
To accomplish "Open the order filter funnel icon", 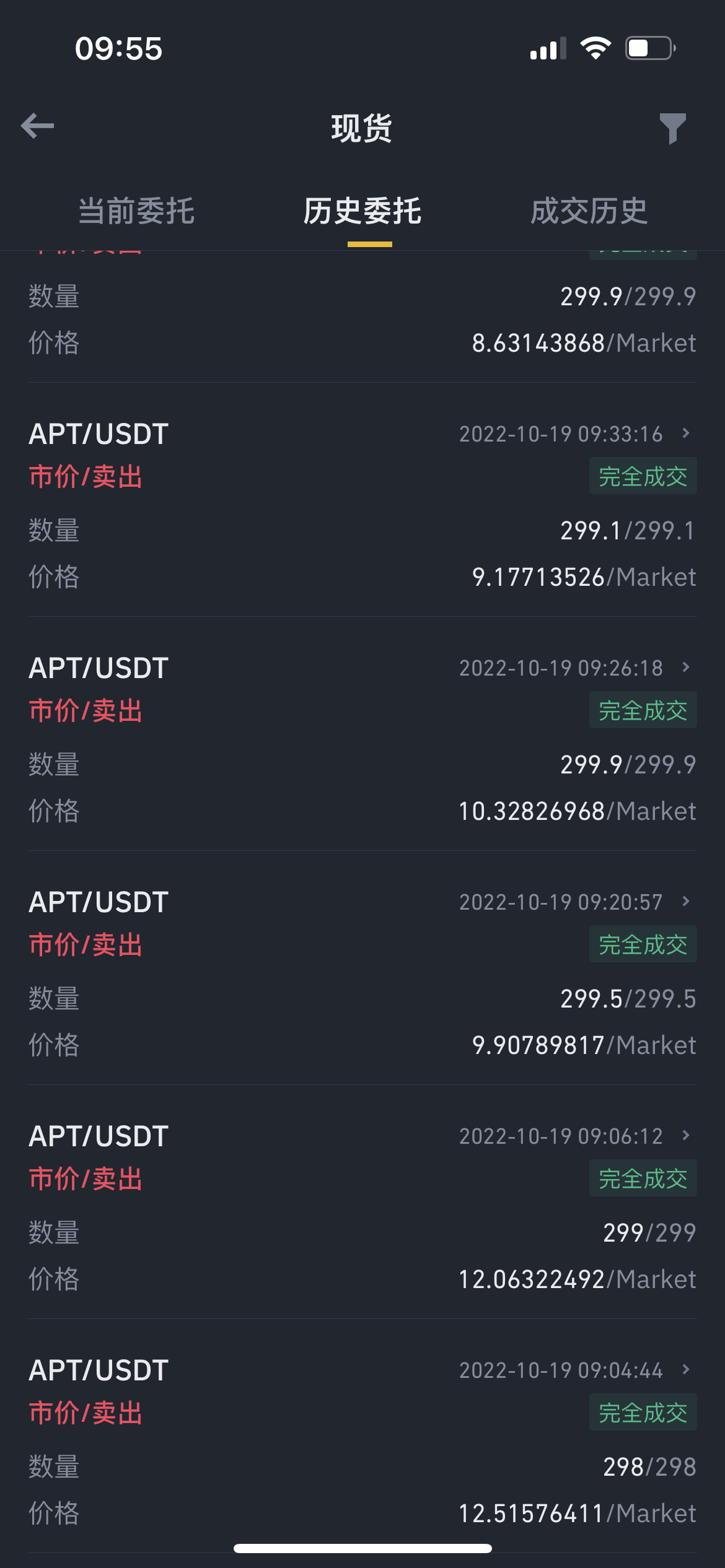I will (672, 128).
